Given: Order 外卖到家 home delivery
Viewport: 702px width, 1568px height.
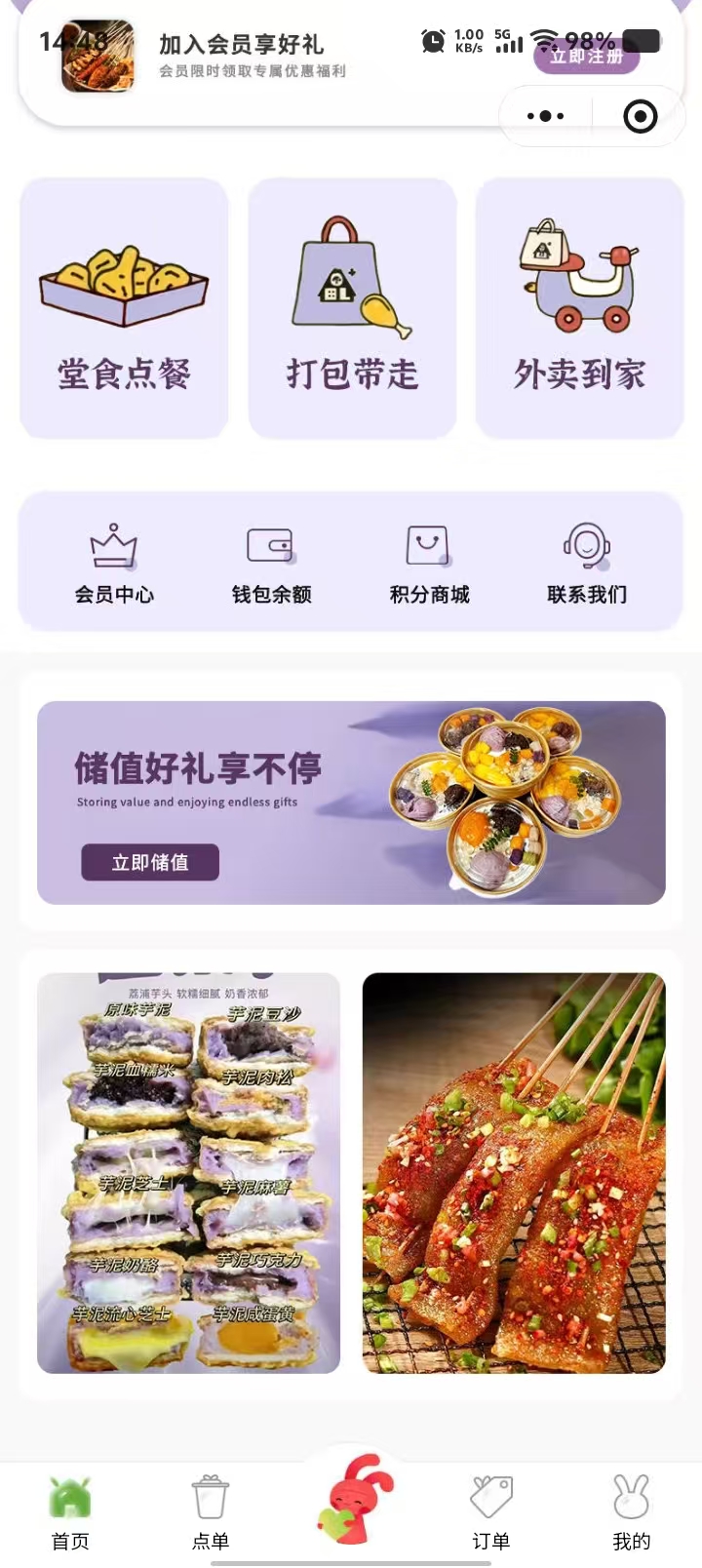Looking at the screenshot, I should (x=579, y=308).
